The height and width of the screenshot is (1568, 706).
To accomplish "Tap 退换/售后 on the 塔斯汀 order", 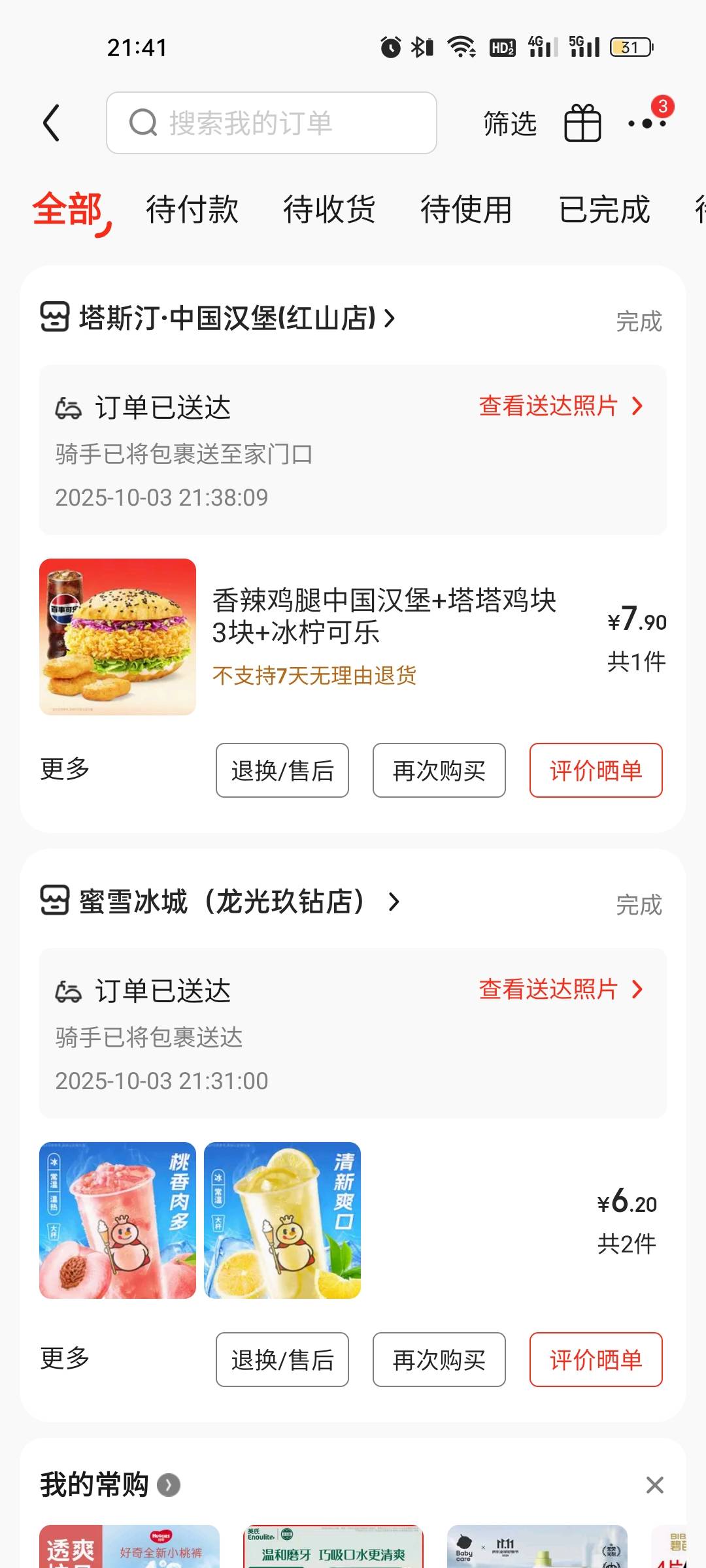I will (282, 770).
